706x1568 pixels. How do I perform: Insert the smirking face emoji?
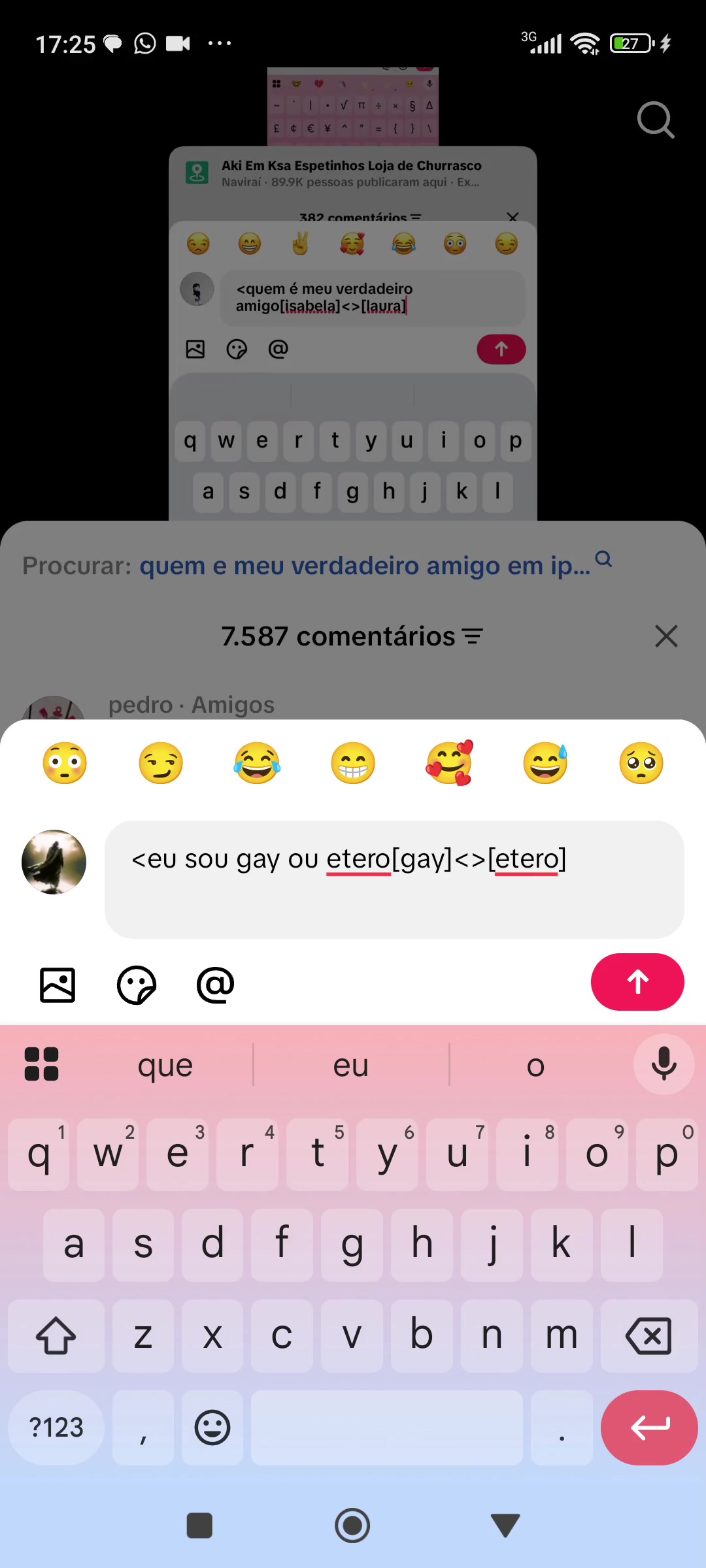[x=161, y=762]
